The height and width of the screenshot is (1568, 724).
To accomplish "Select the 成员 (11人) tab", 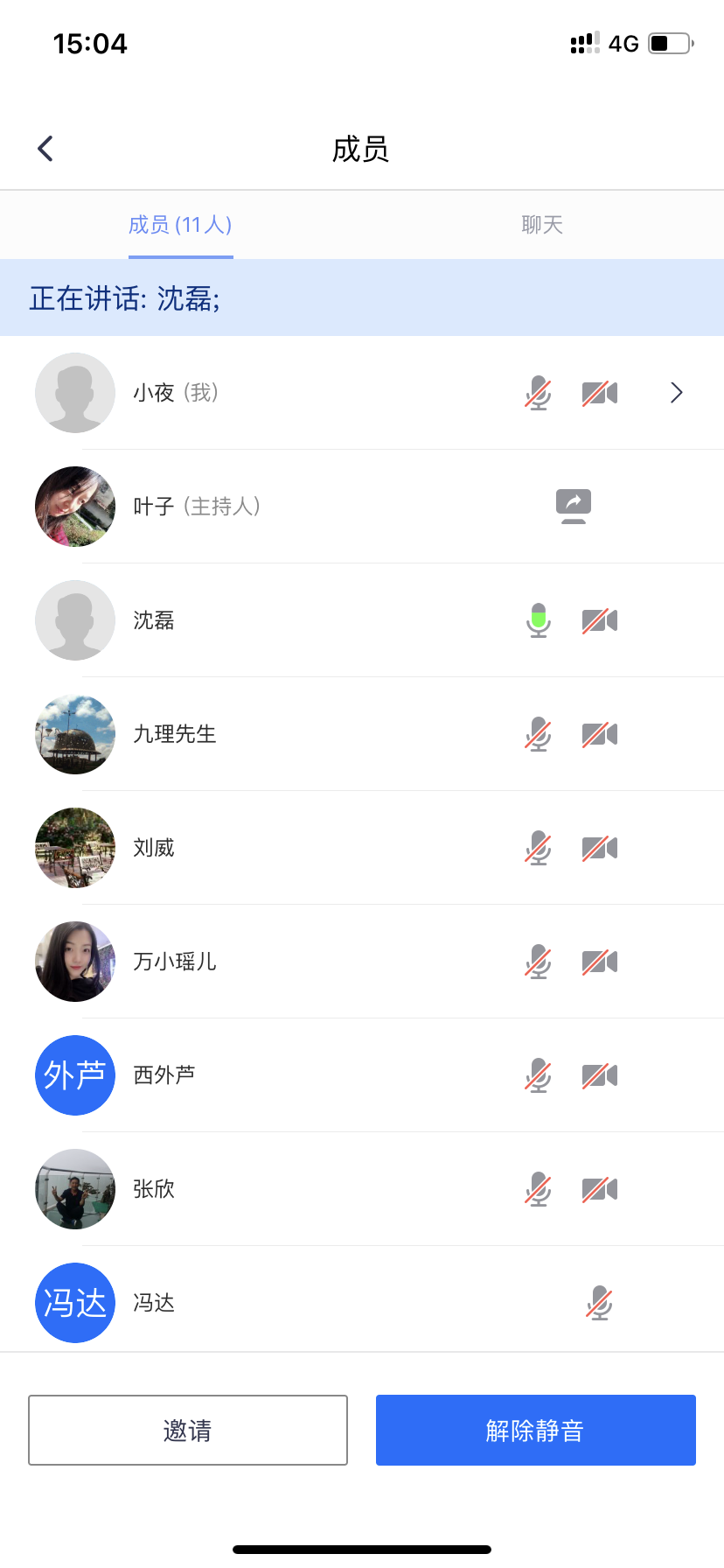I will pyautogui.click(x=180, y=226).
